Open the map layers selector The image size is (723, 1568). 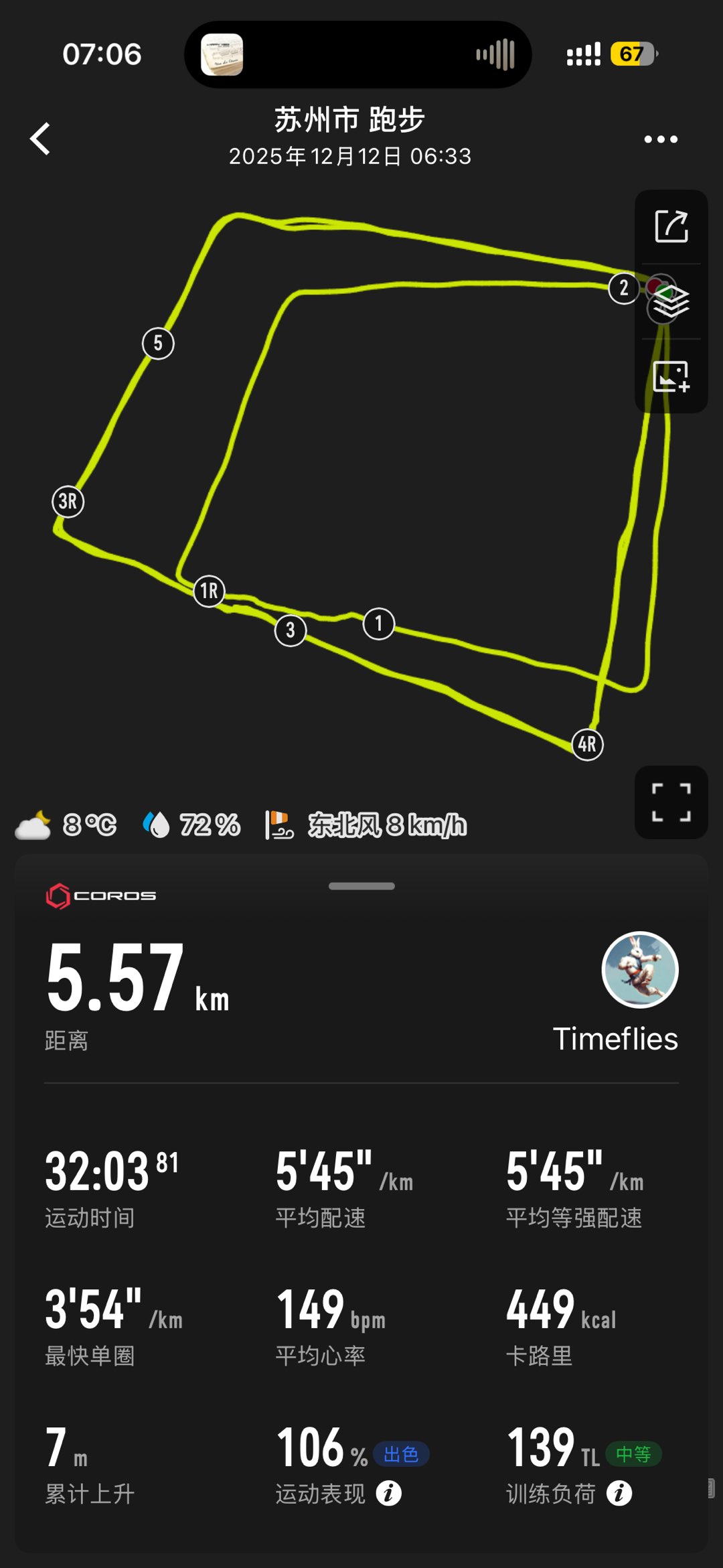671,301
